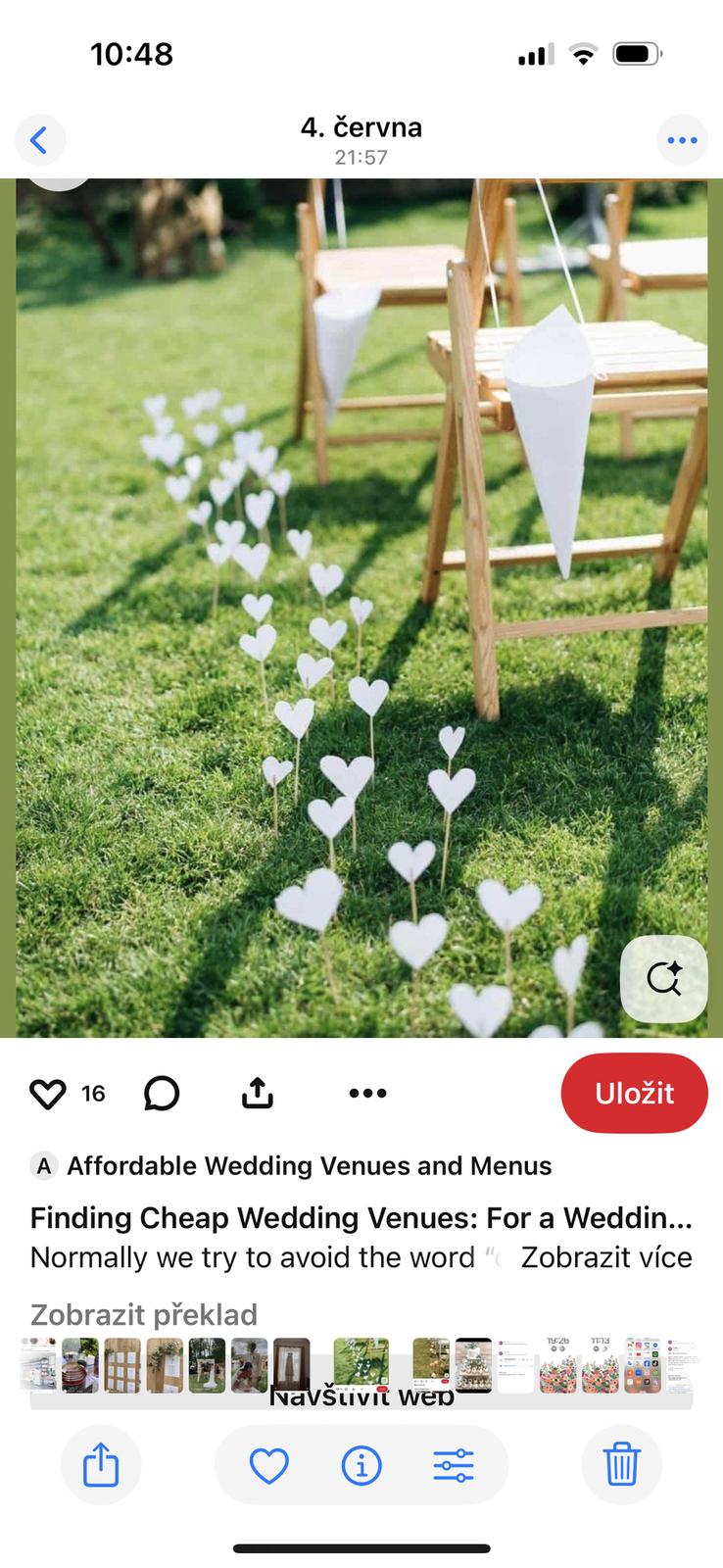
Task: Share this photo
Action: coord(101,1465)
